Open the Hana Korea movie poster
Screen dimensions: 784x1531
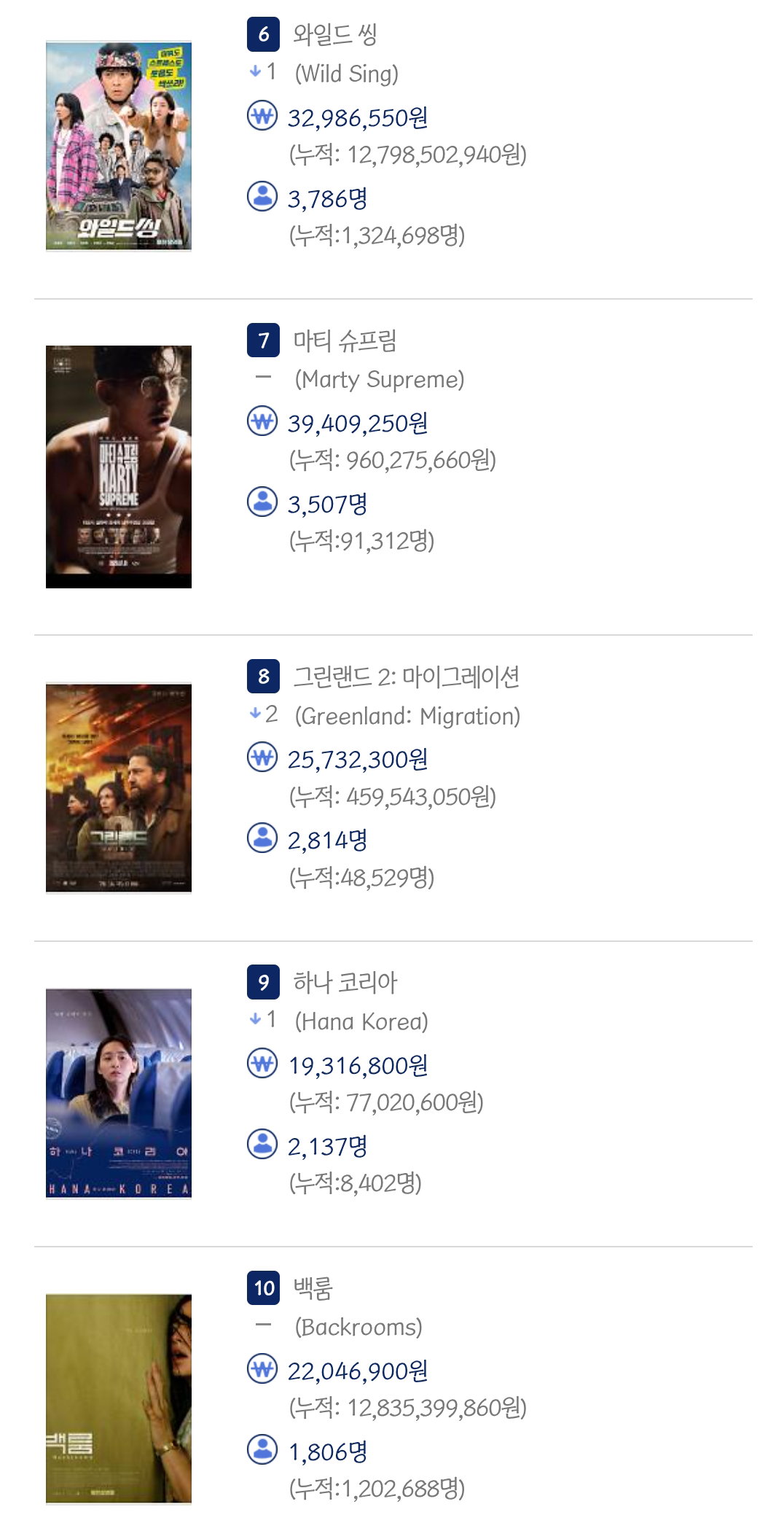point(119,1094)
